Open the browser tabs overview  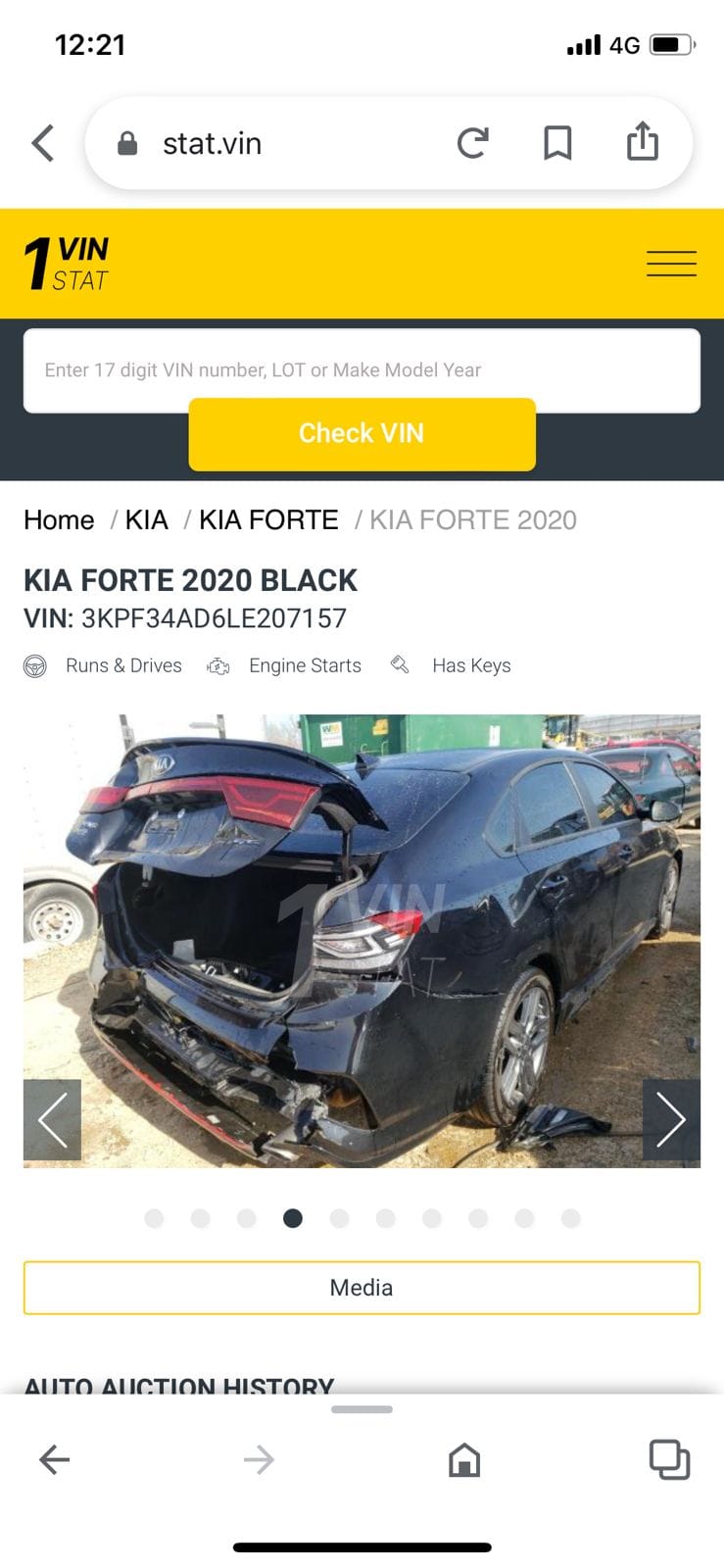tap(669, 1459)
